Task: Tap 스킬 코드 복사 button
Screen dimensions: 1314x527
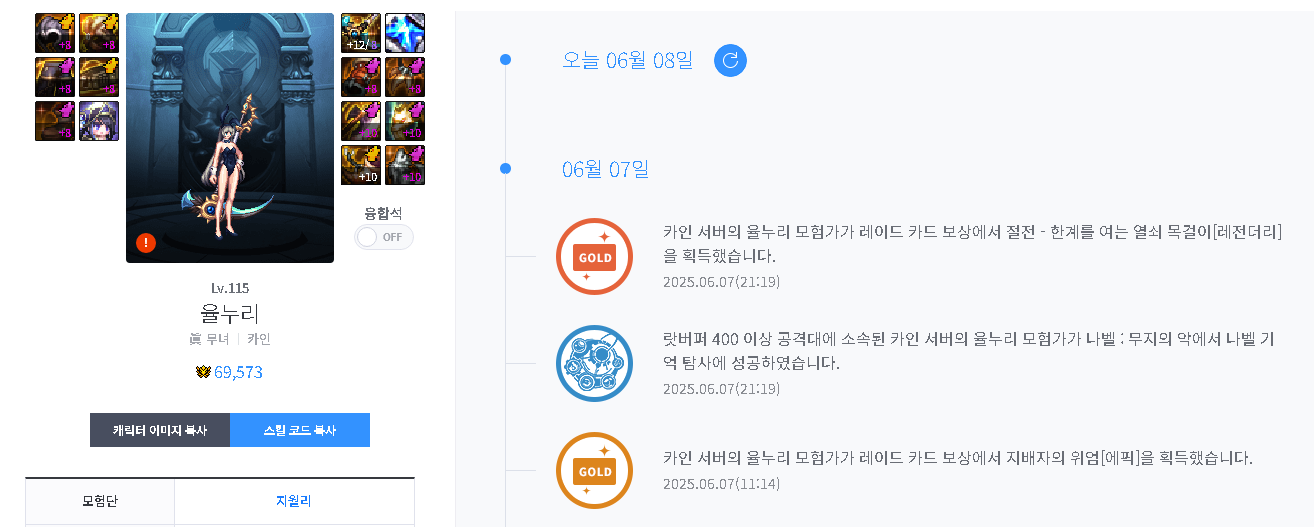Action: coord(300,430)
